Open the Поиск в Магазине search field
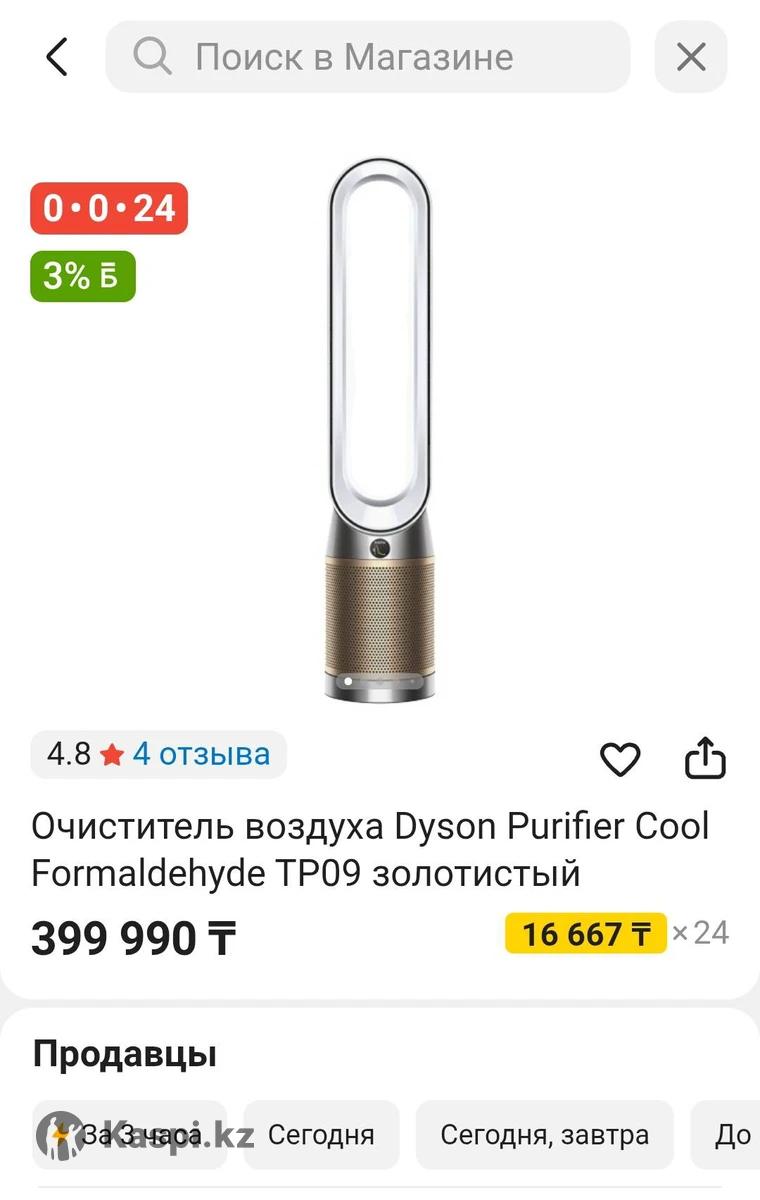This screenshot has height=1200, width=760. tap(368, 57)
